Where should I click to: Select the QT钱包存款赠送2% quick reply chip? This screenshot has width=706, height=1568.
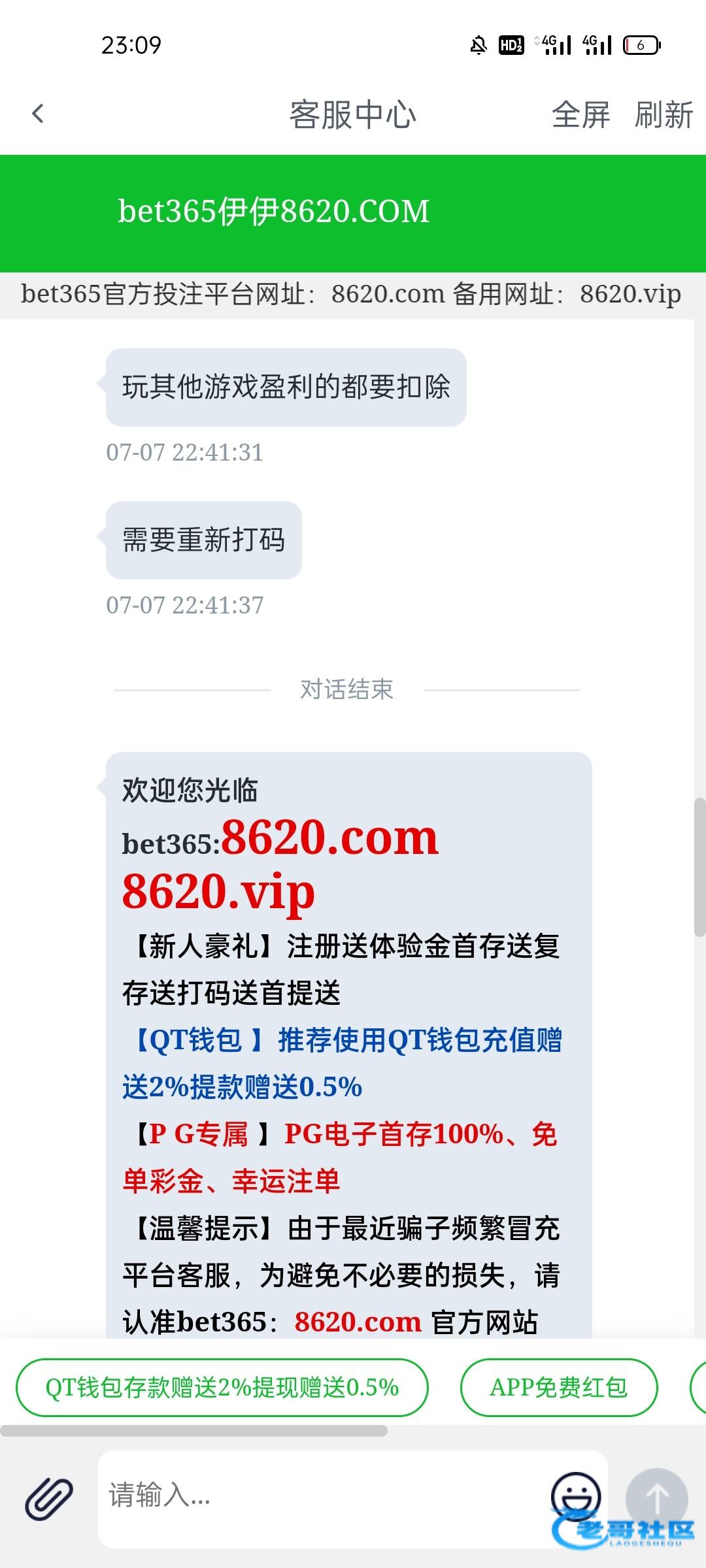coord(222,1388)
